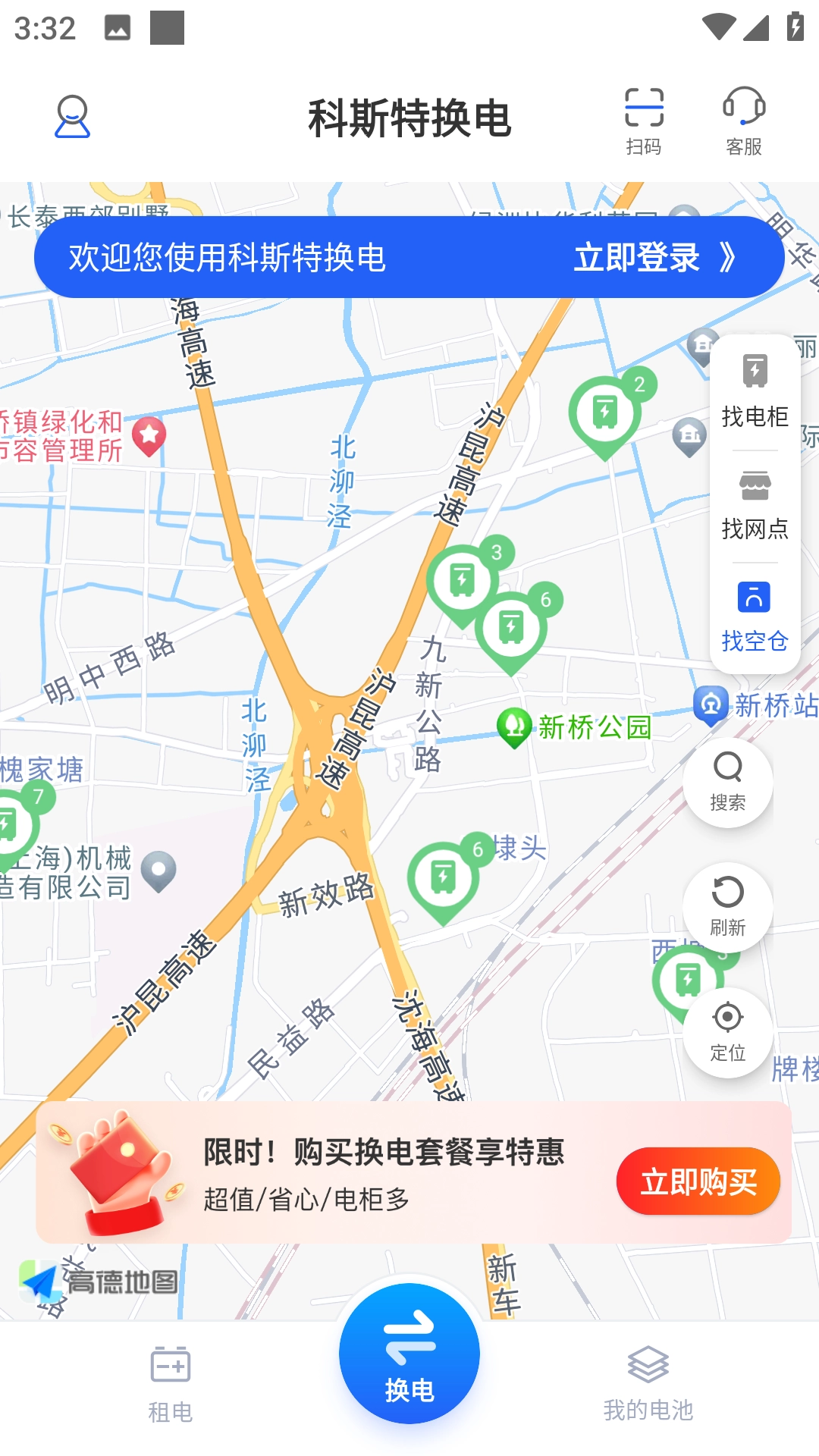The image size is (819, 1456).
Task: Open the cabinet cluster marked with 6
Action: (x=512, y=626)
